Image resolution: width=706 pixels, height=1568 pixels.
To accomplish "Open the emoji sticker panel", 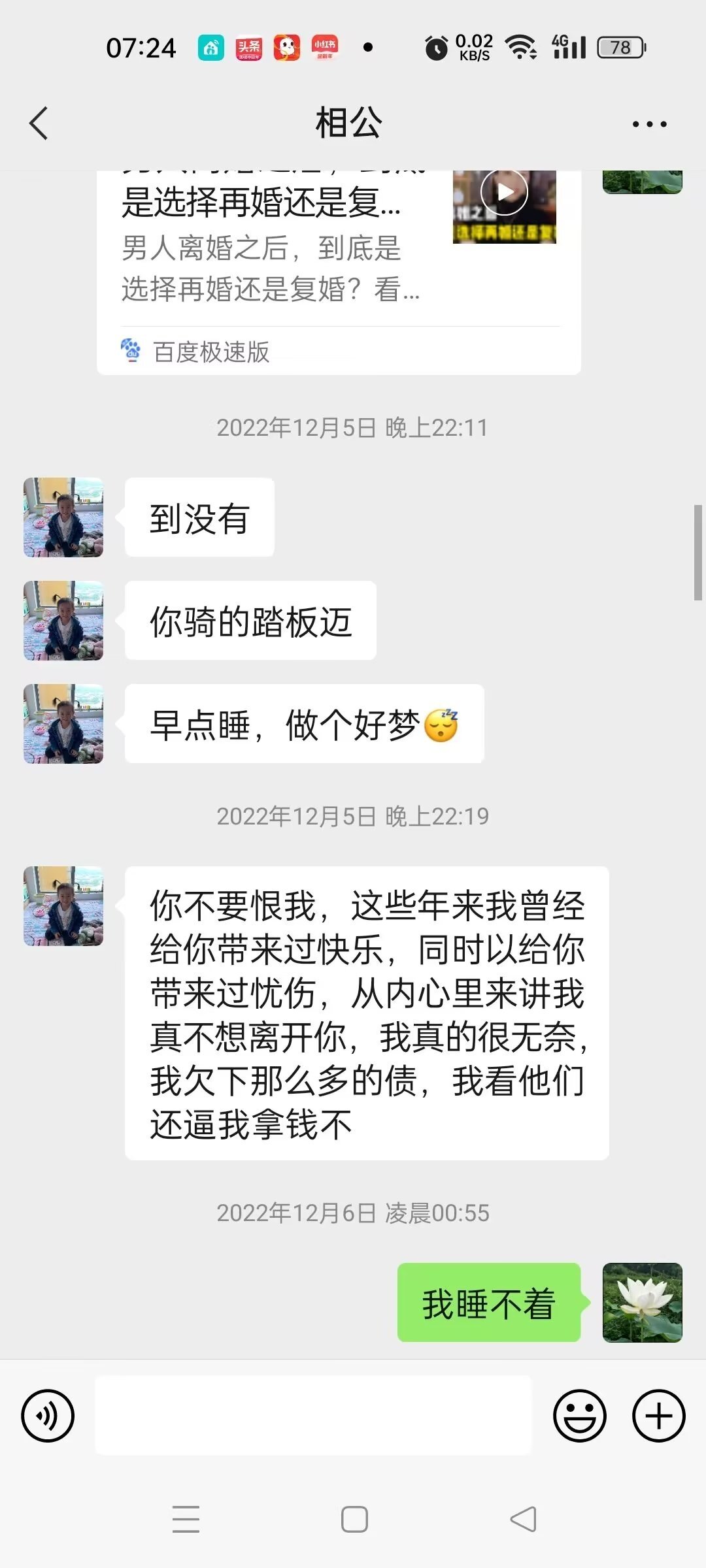I will tap(579, 1416).
